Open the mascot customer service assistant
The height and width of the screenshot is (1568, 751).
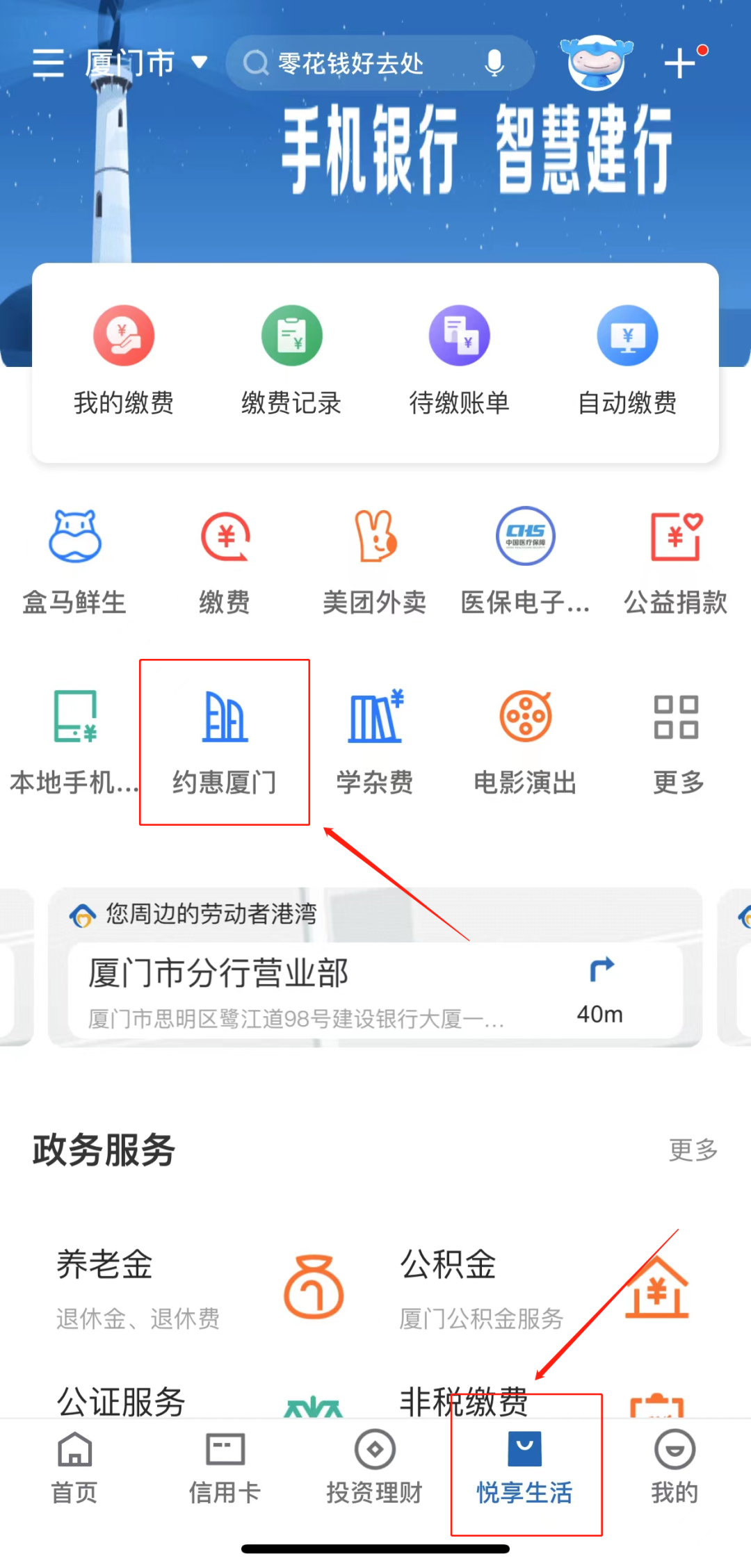596,63
